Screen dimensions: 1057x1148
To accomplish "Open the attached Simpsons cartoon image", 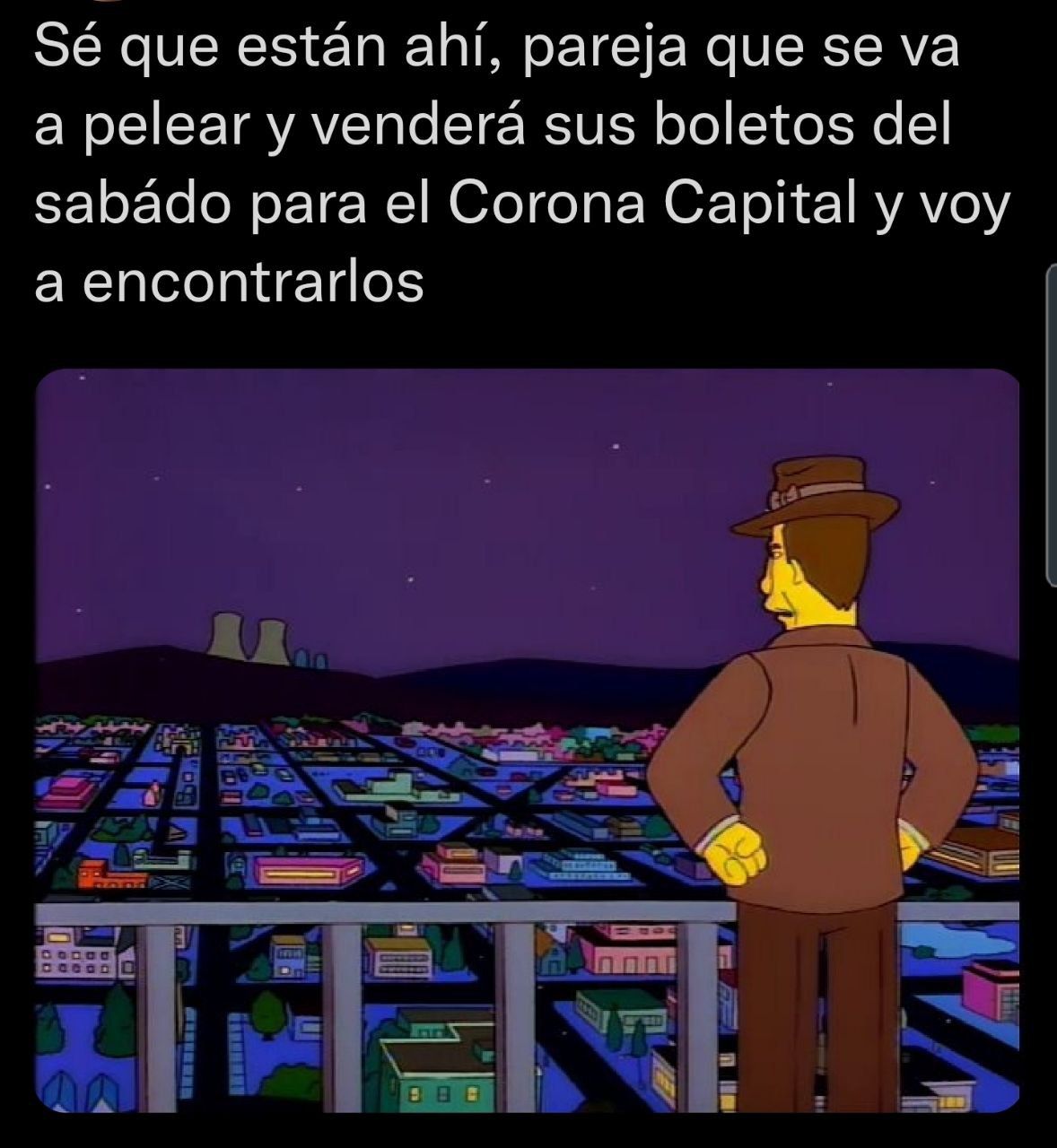I will point(528,741).
